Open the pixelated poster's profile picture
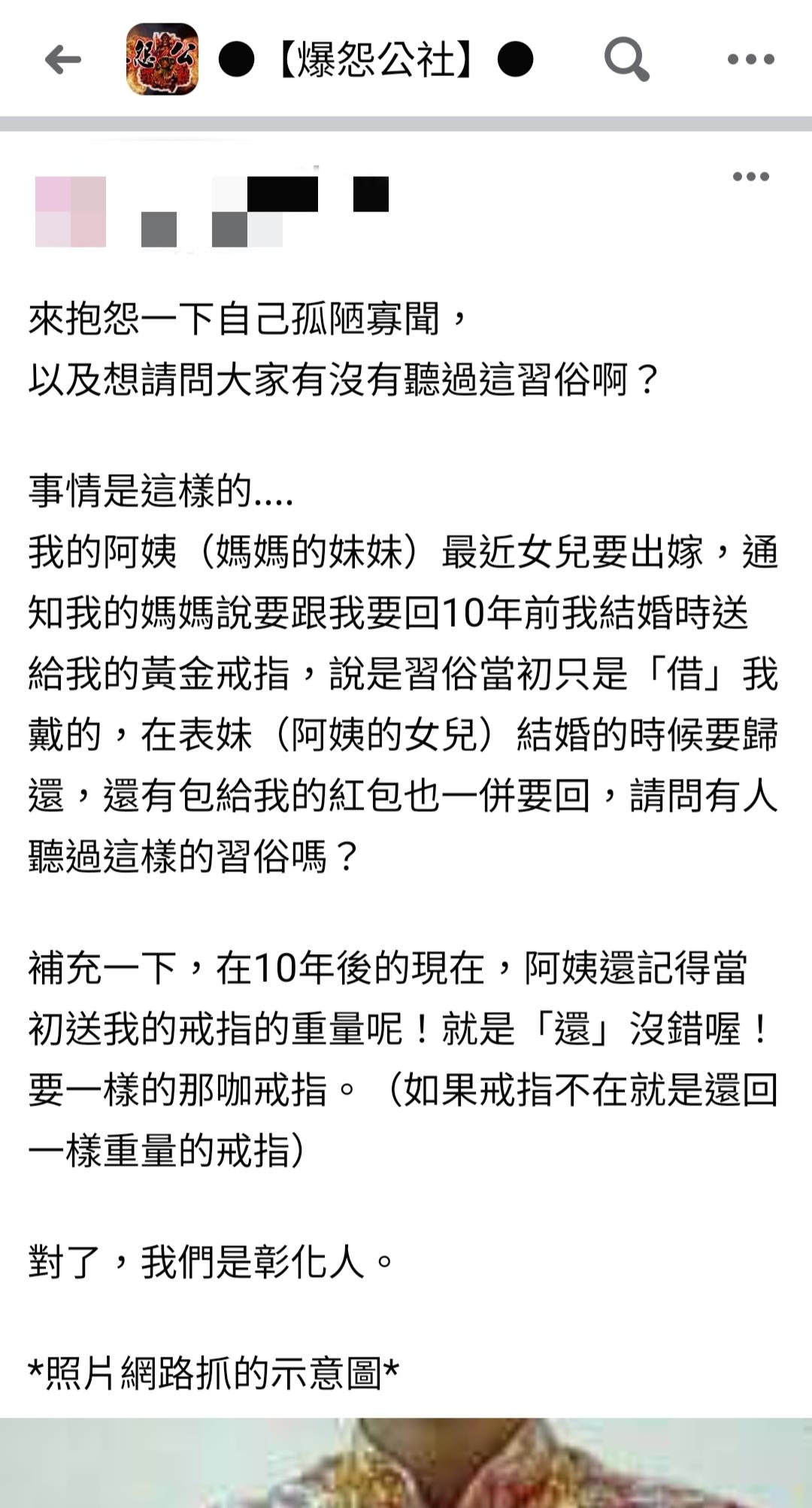This screenshot has width=812, height=1508. pos(71,211)
